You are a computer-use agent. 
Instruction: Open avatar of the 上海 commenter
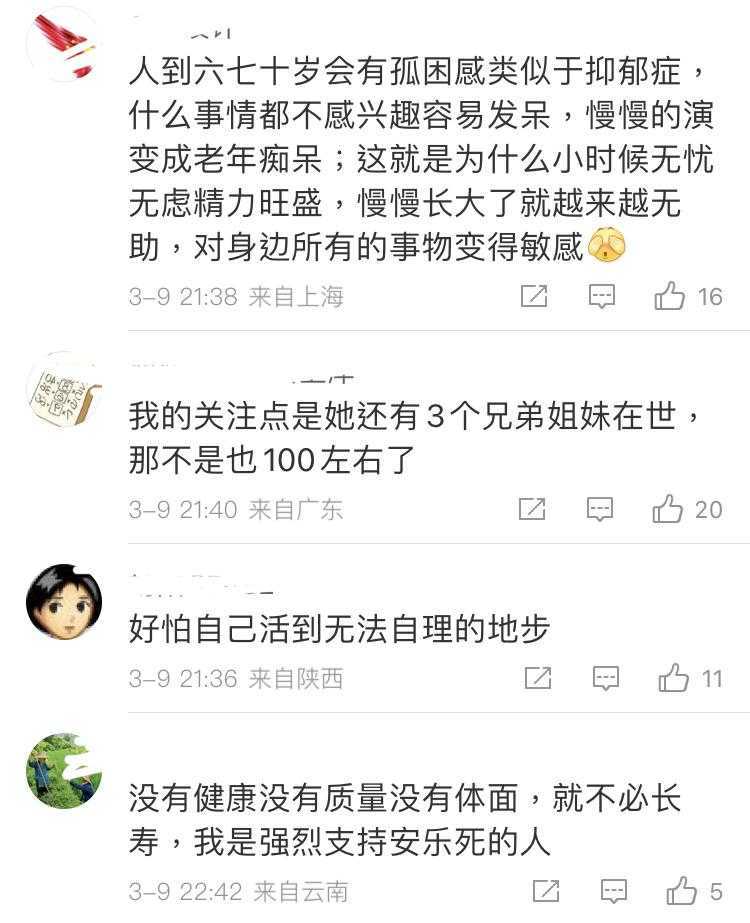click(62, 43)
